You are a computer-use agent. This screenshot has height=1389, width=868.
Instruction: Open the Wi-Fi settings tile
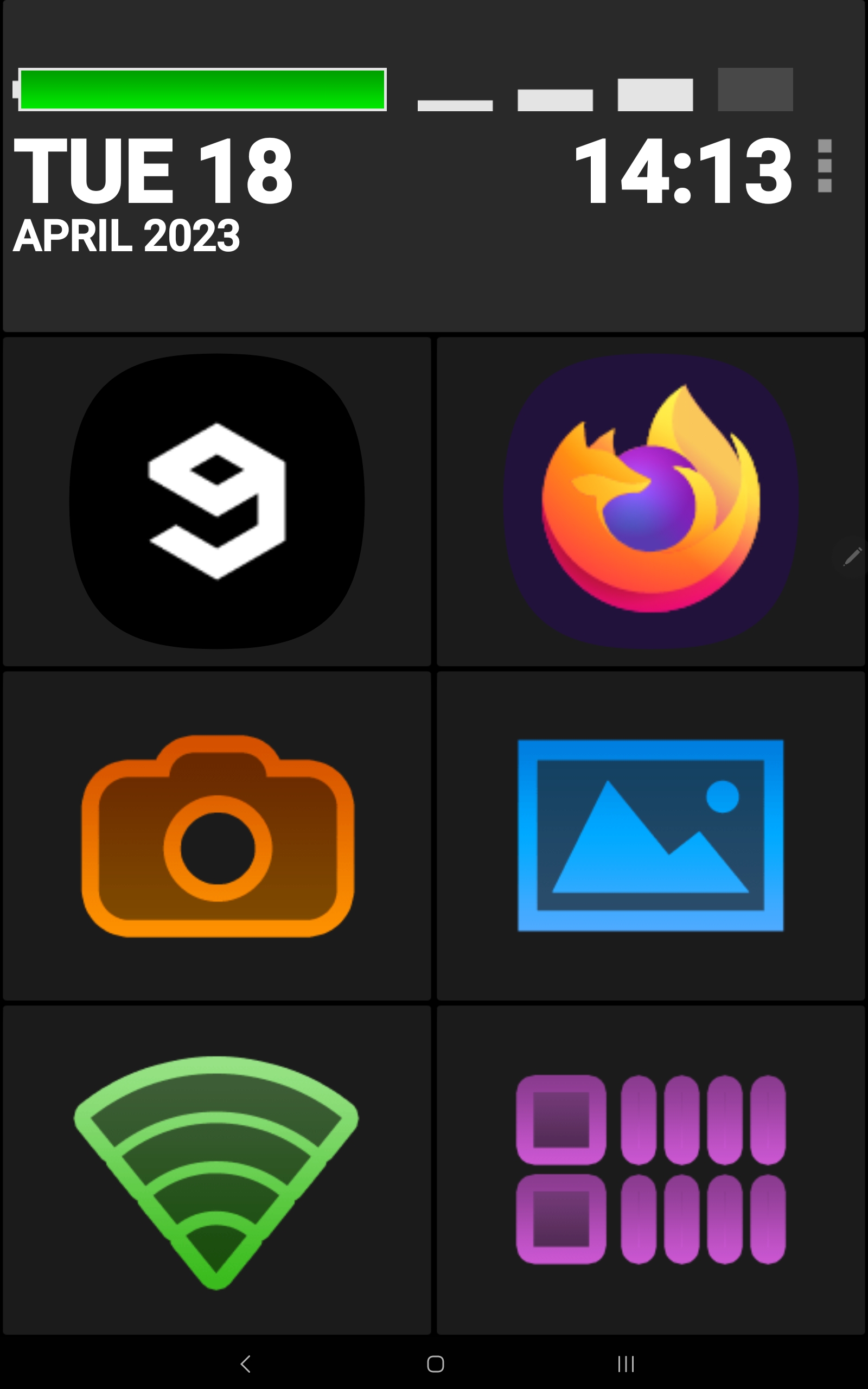tap(216, 1171)
